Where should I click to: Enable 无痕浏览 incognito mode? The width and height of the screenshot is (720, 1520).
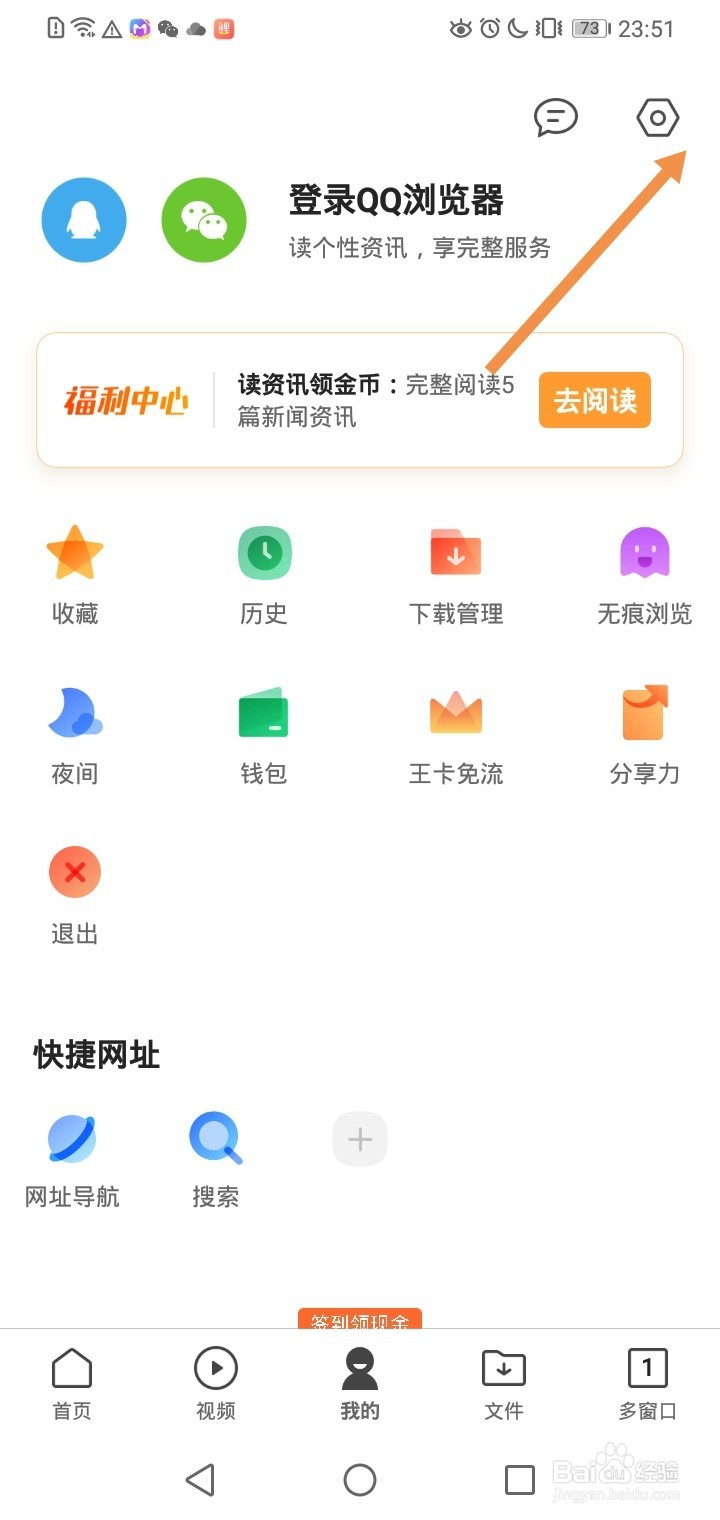click(x=645, y=575)
